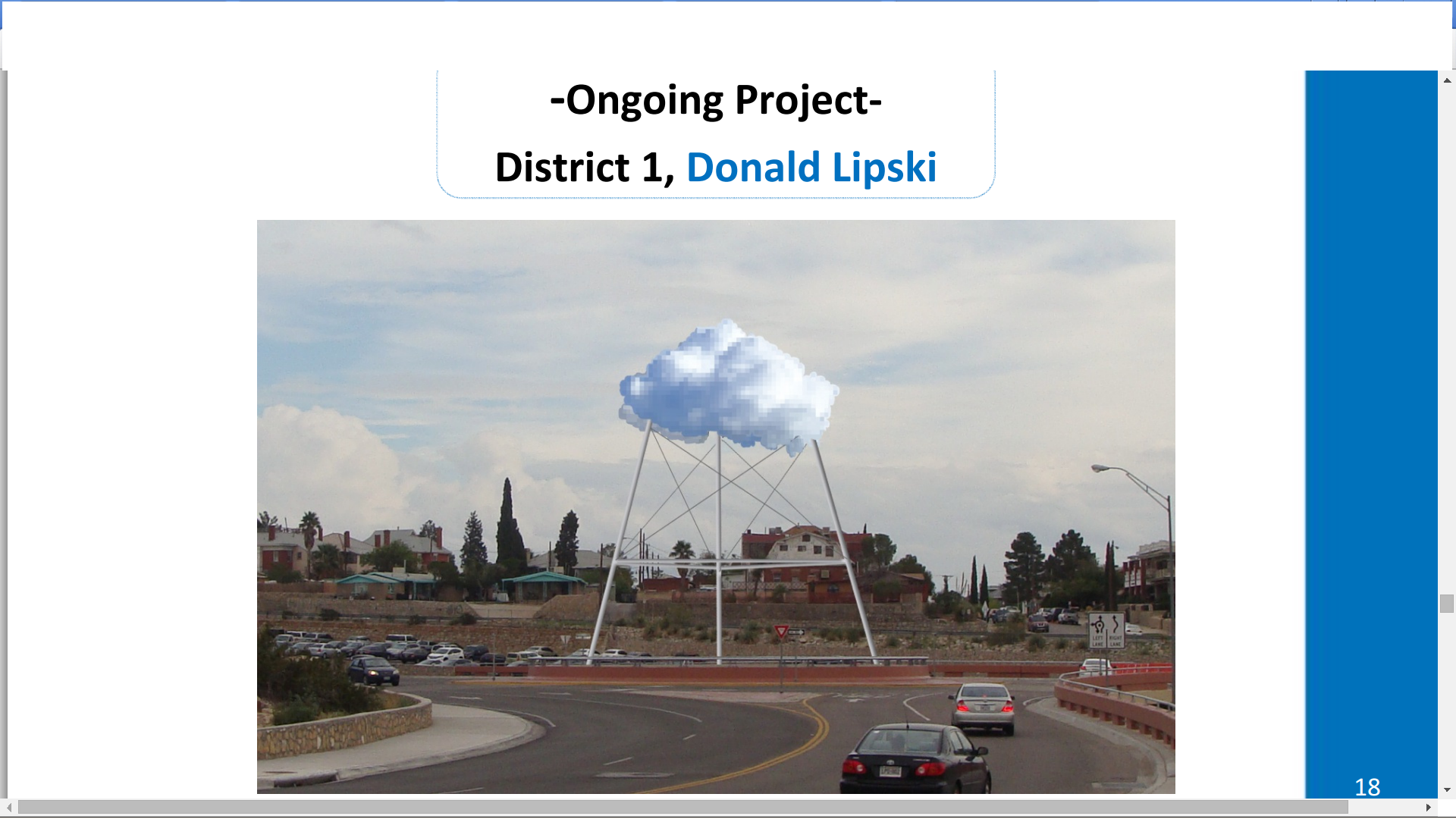The width and height of the screenshot is (1456, 819).
Task: Tap the horizontal scrollbar's left arrow
Action: point(9,808)
